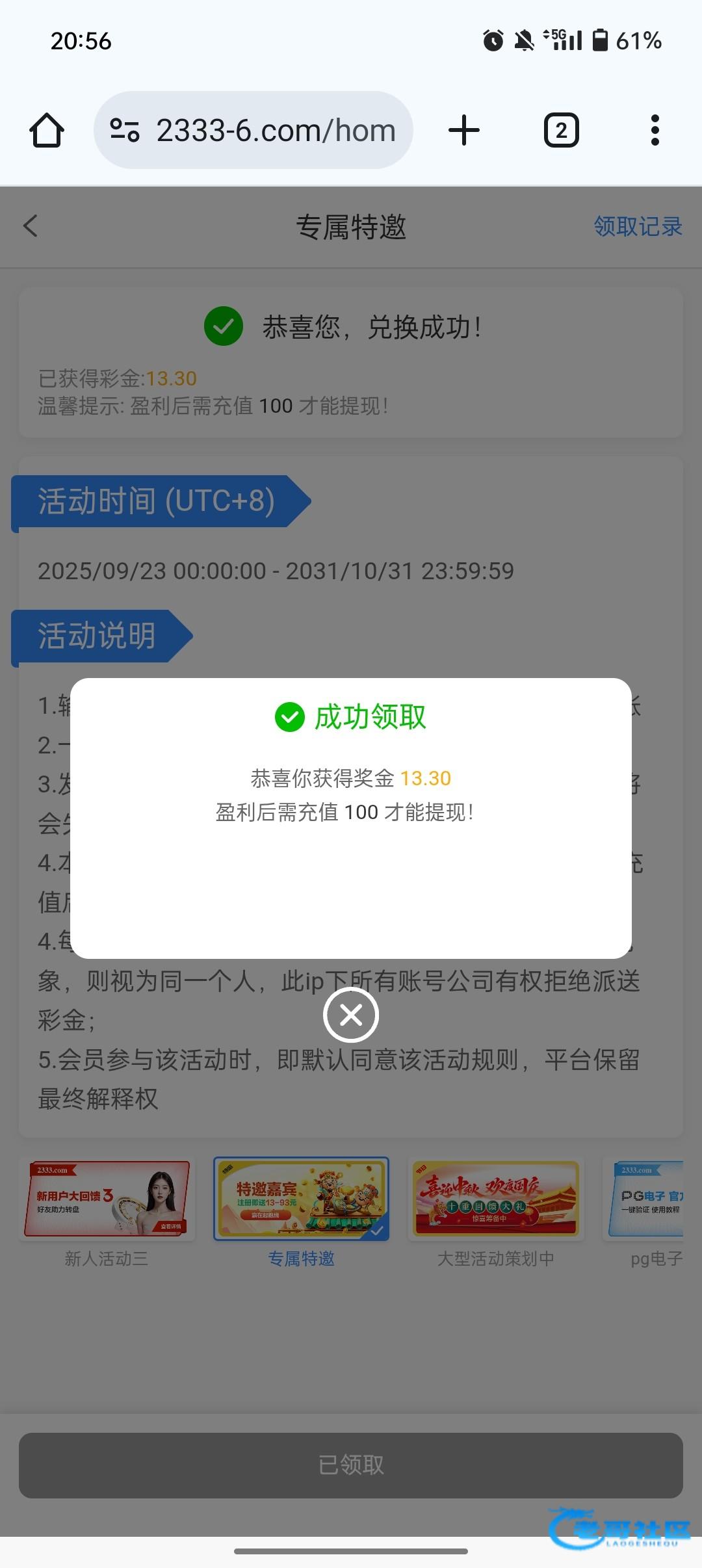Close the 成功领取 dialog
702x1568 pixels.
click(x=351, y=1015)
